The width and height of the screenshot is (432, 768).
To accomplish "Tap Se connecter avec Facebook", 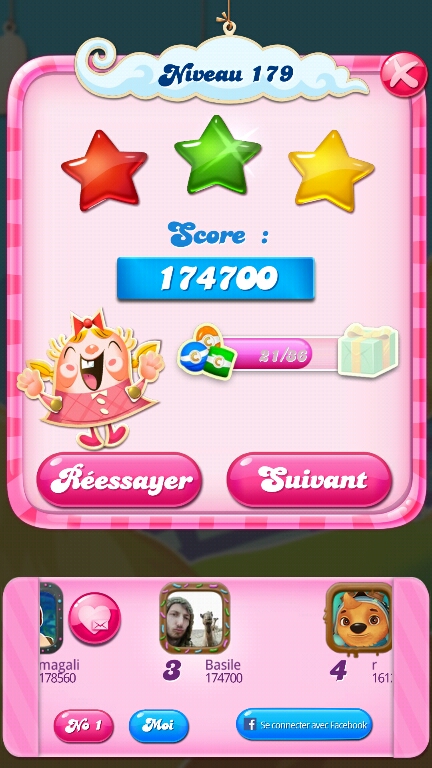I will 304,724.
